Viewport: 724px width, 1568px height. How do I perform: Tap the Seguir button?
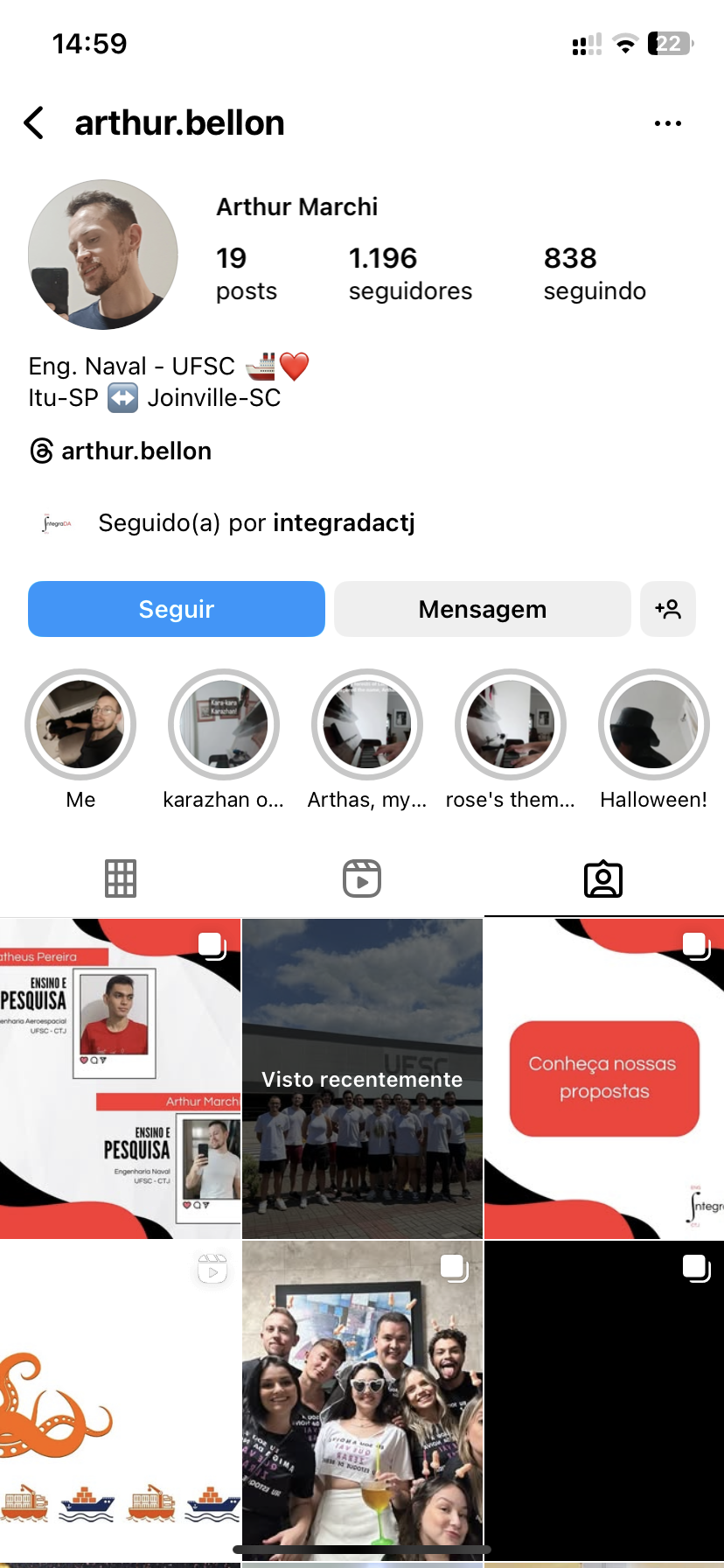click(x=177, y=609)
